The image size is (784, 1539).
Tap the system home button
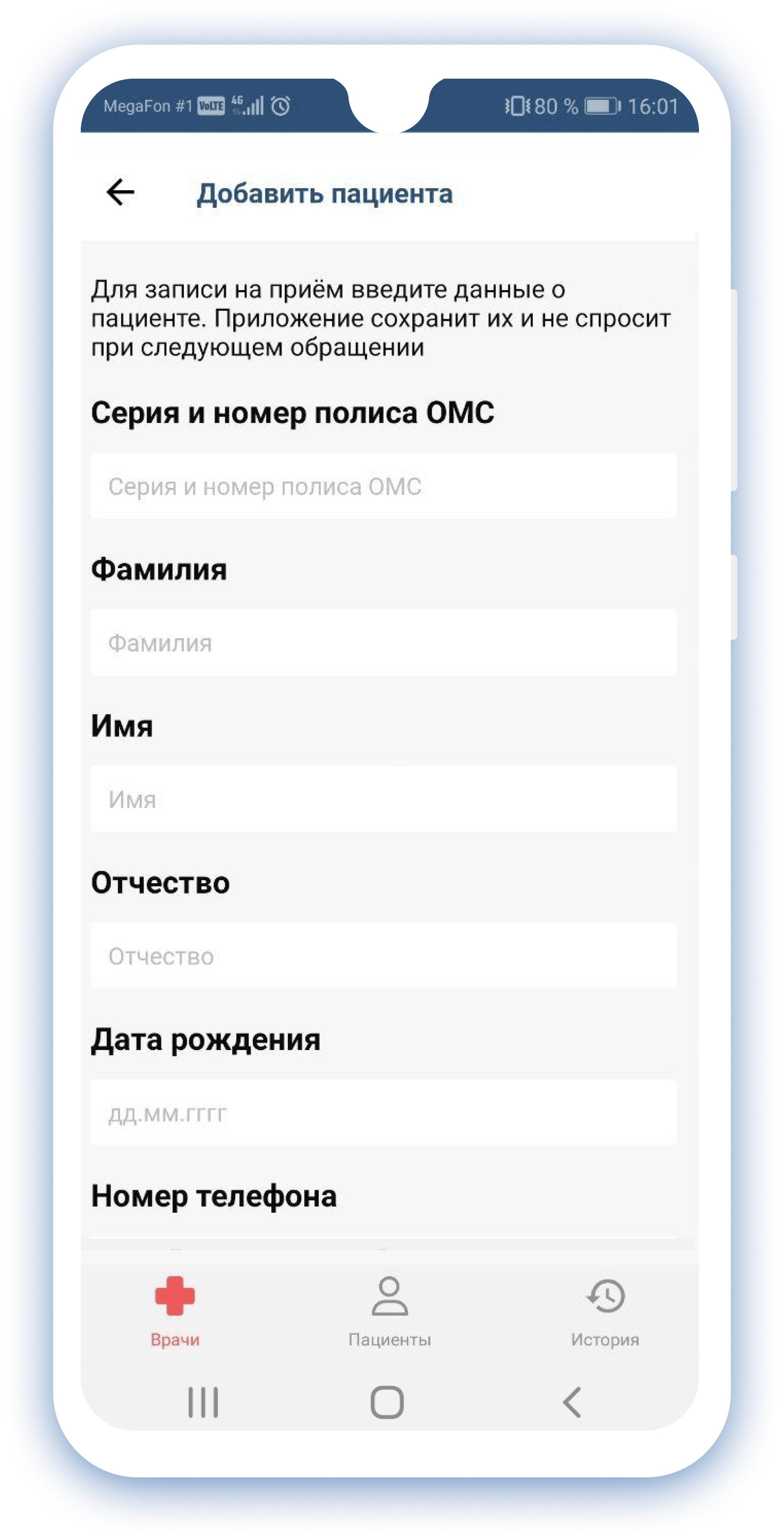coord(387,1401)
